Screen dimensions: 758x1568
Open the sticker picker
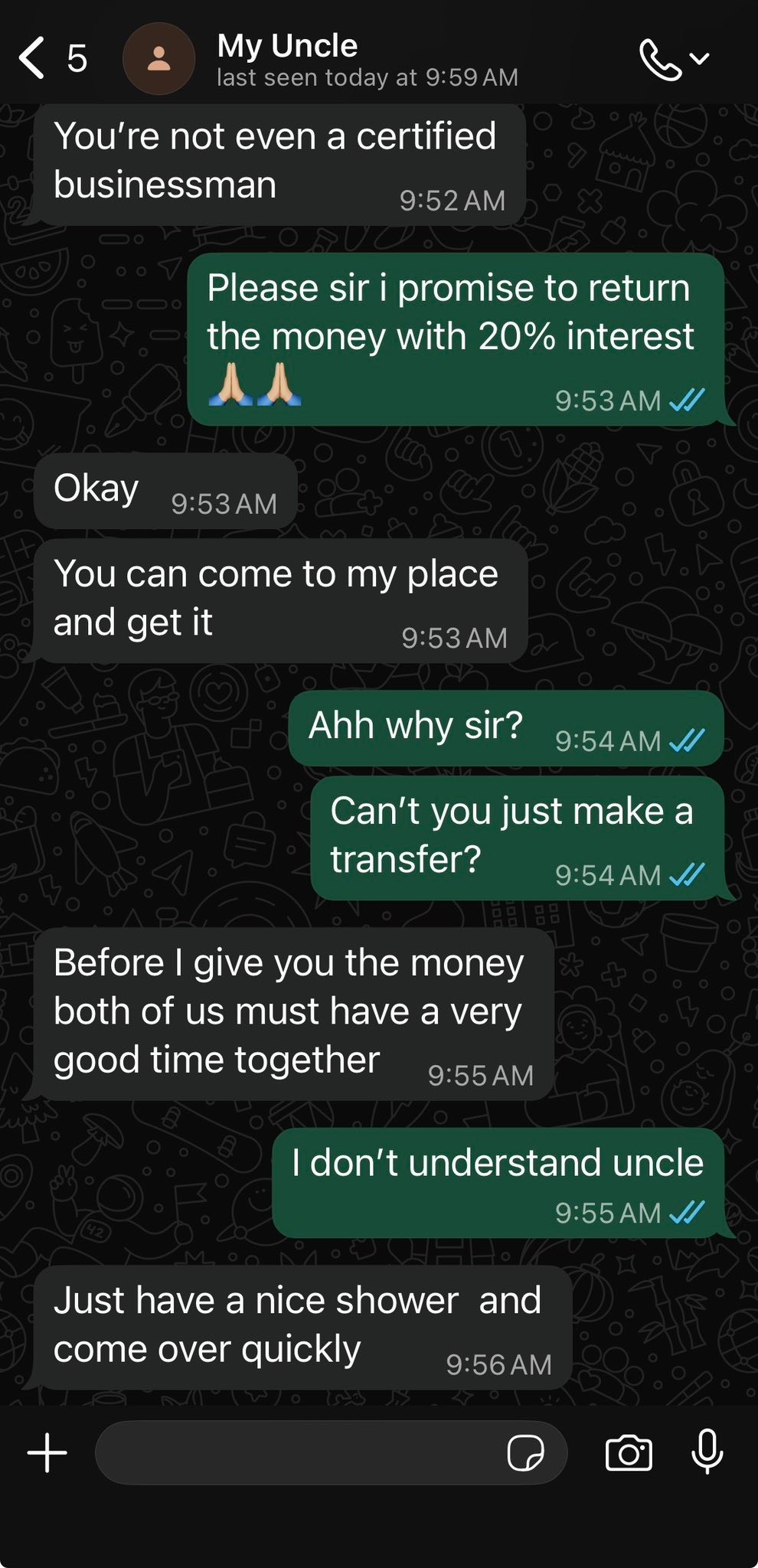click(x=525, y=1452)
